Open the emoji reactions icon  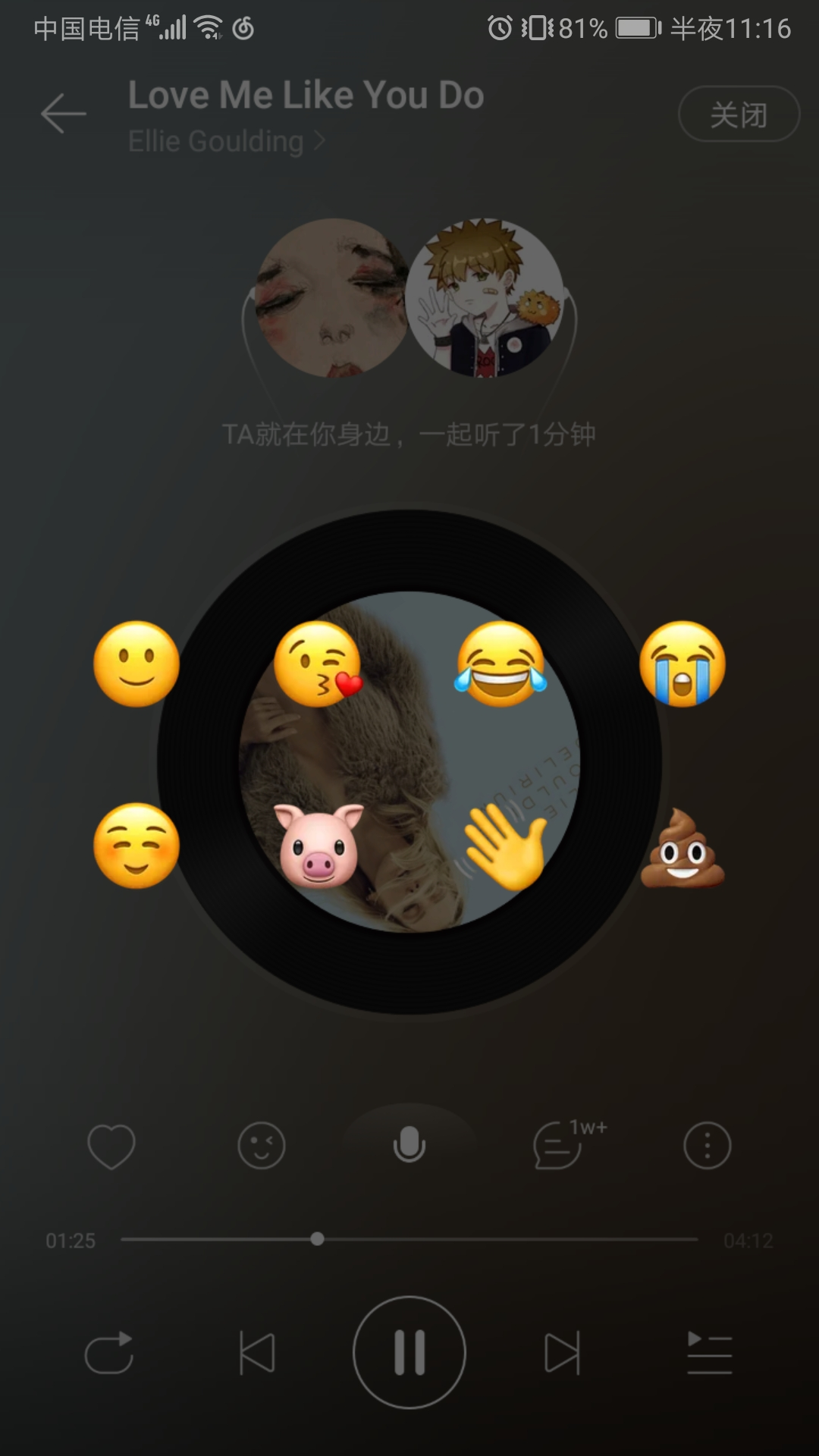click(261, 1145)
